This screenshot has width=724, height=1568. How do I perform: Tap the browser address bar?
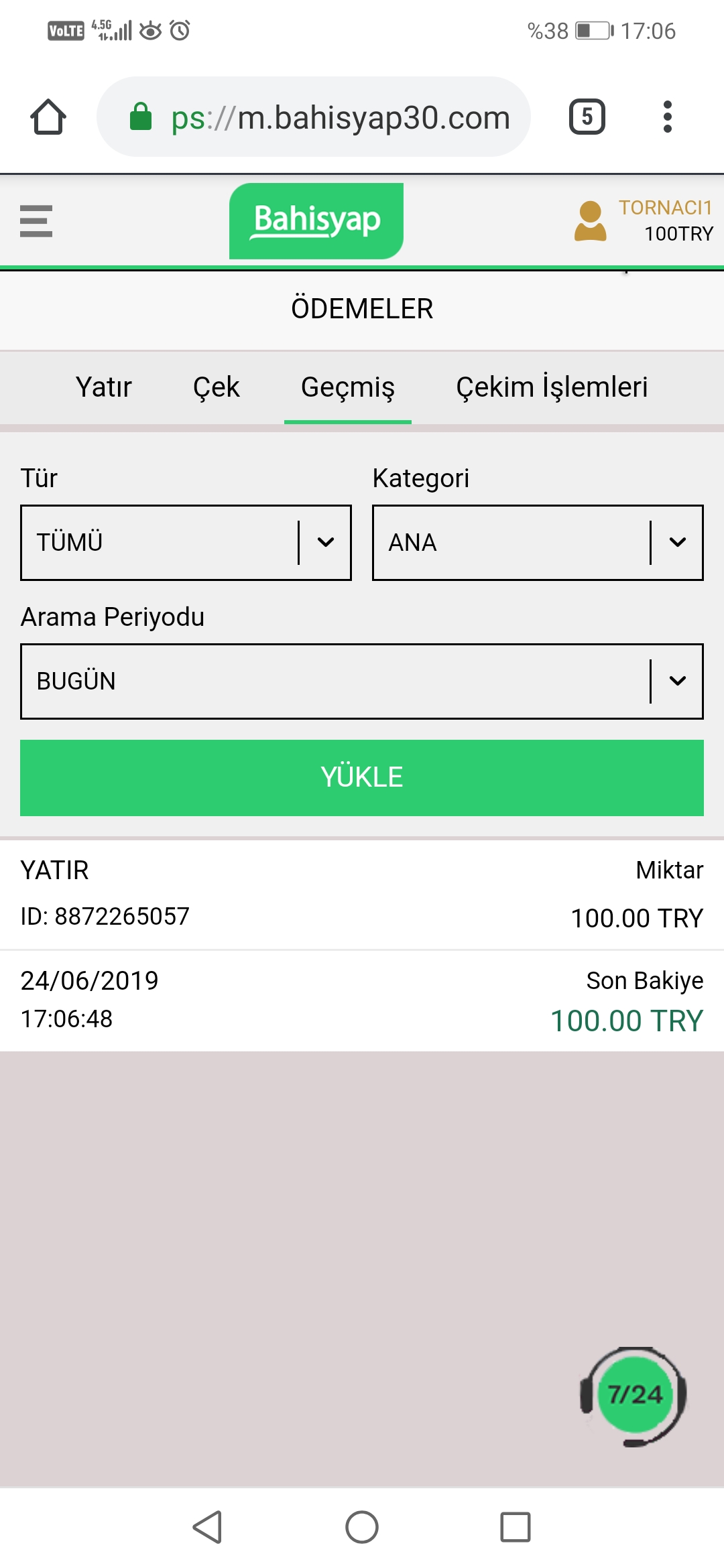[314, 117]
